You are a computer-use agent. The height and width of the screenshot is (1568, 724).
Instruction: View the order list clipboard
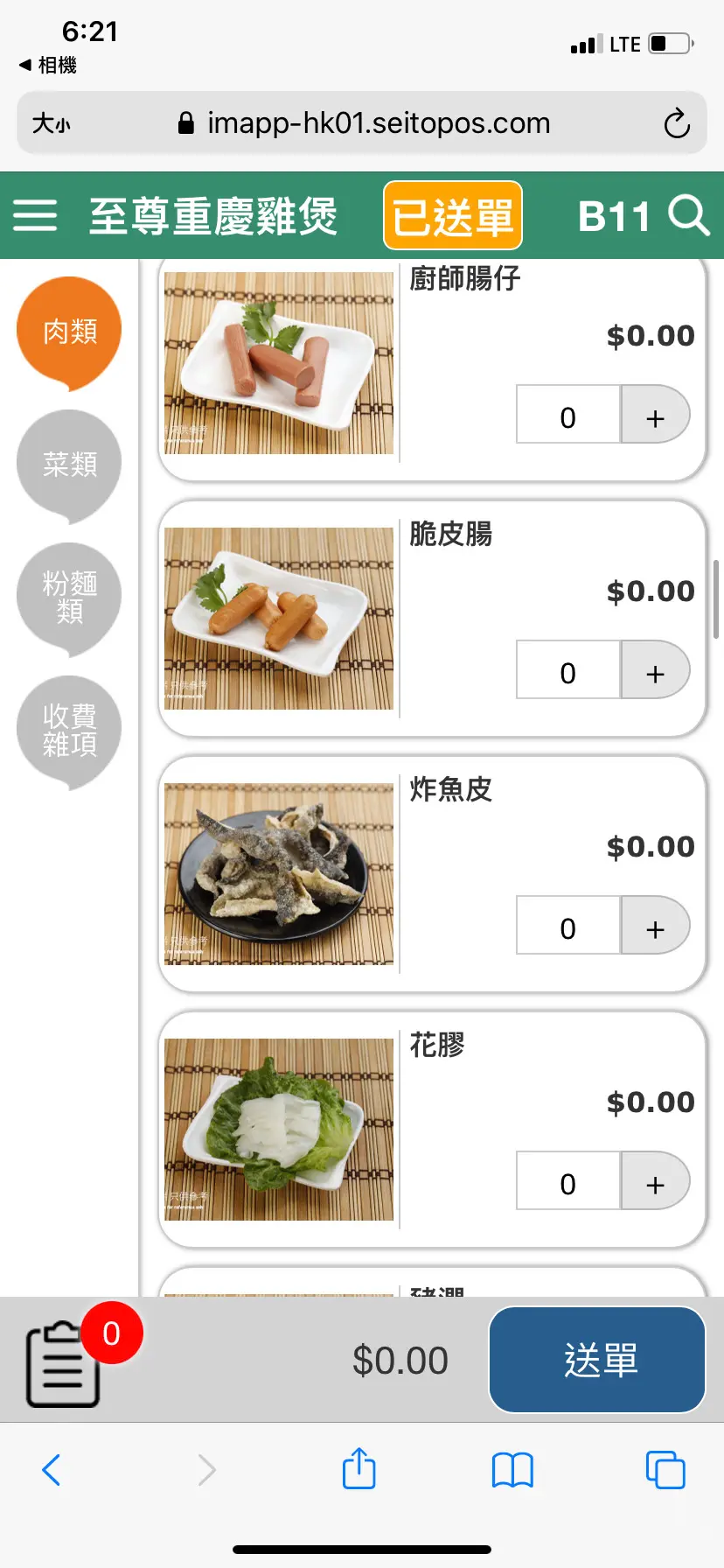[x=63, y=1363]
